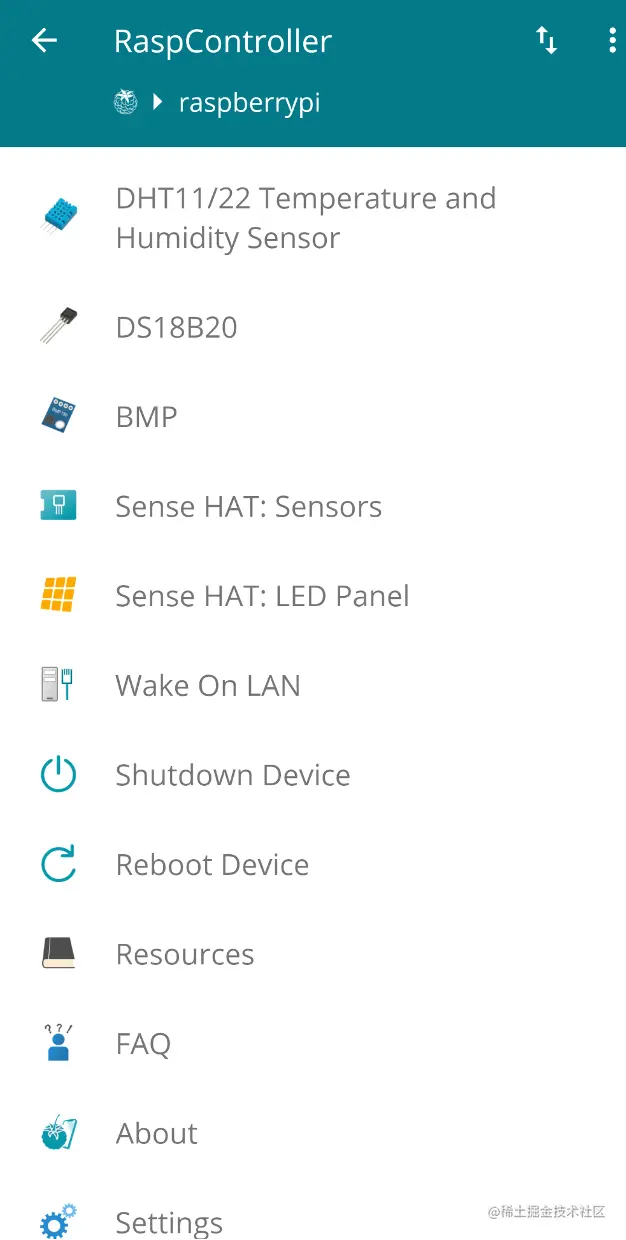Image resolution: width=626 pixels, height=1240 pixels.
Task: View Sense HAT: Sensors
Action: click(x=248, y=507)
